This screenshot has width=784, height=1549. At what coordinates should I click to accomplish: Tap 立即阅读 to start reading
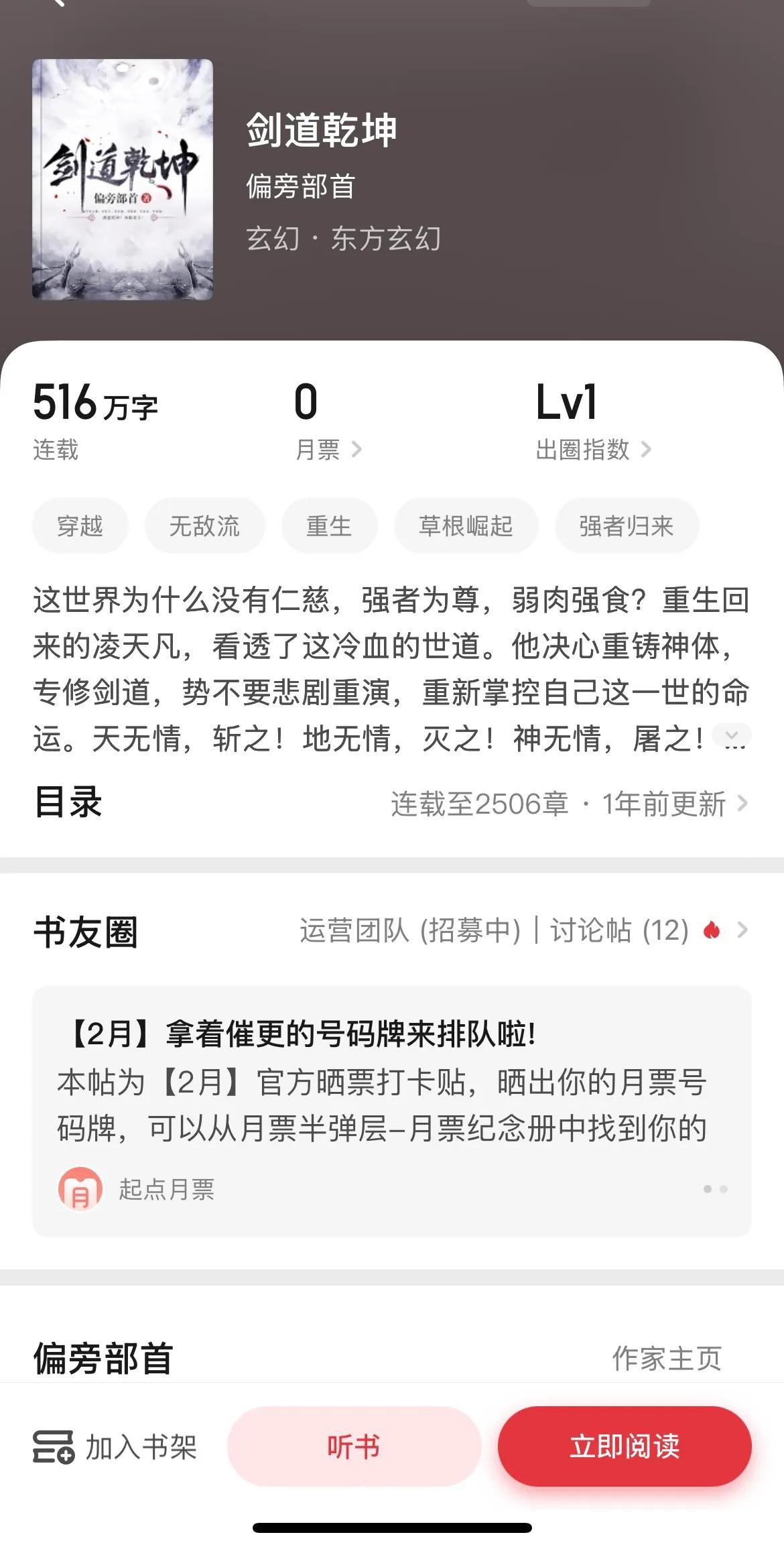coord(625,1446)
